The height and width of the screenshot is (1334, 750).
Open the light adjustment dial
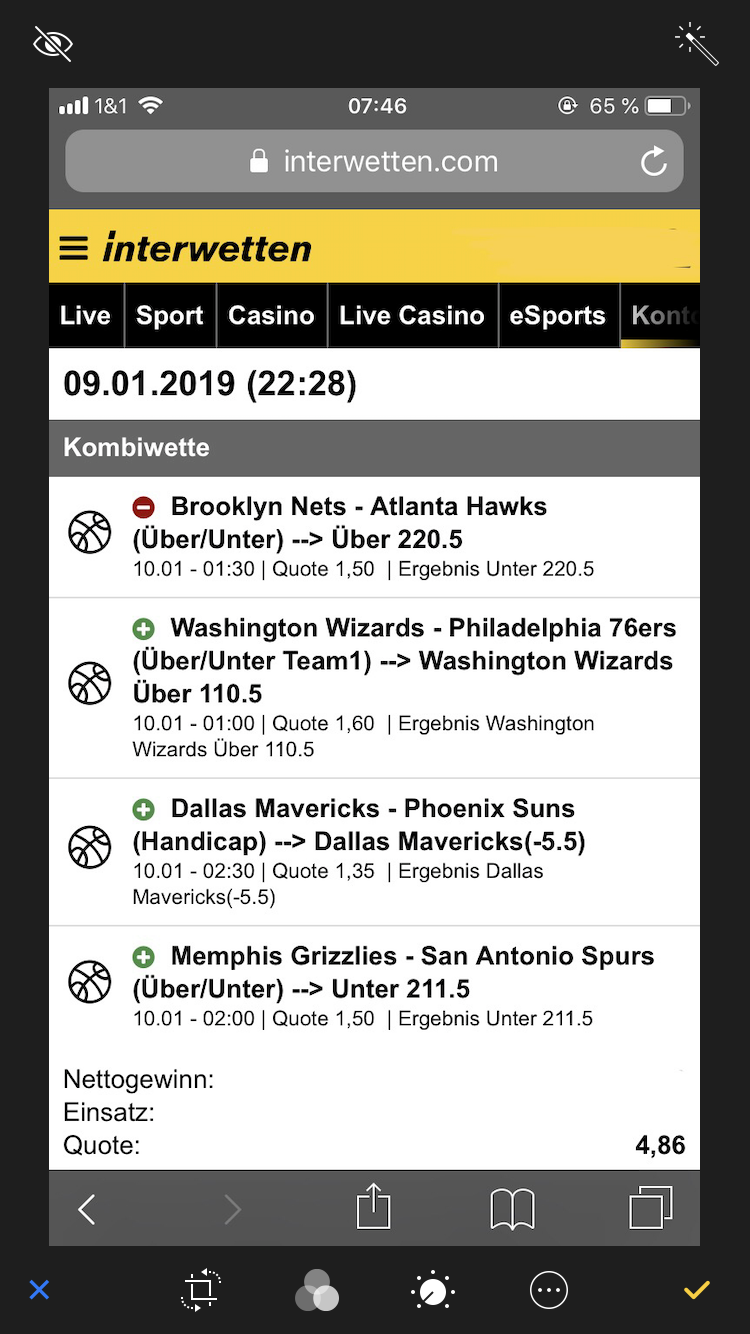click(x=433, y=1291)
